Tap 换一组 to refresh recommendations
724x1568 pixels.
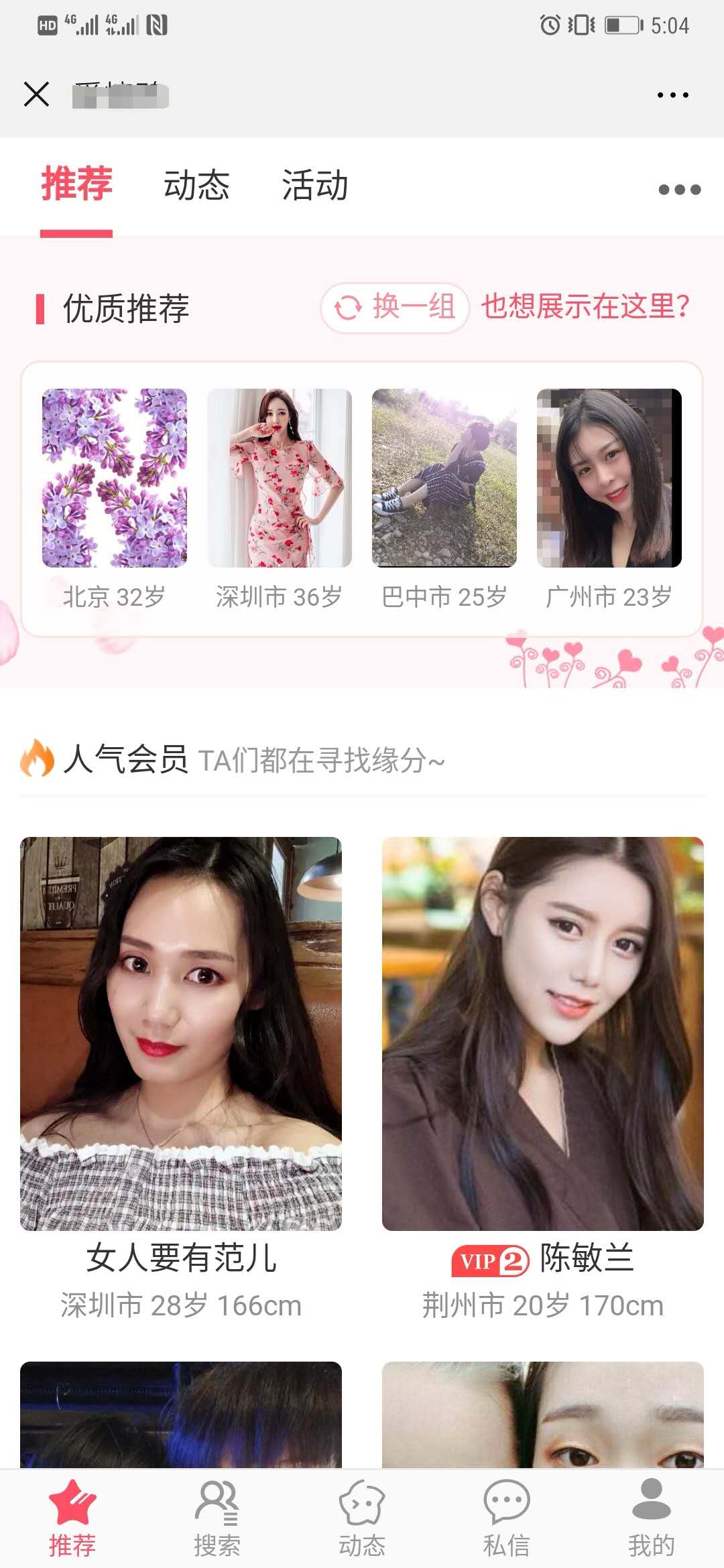coord(395,308)
